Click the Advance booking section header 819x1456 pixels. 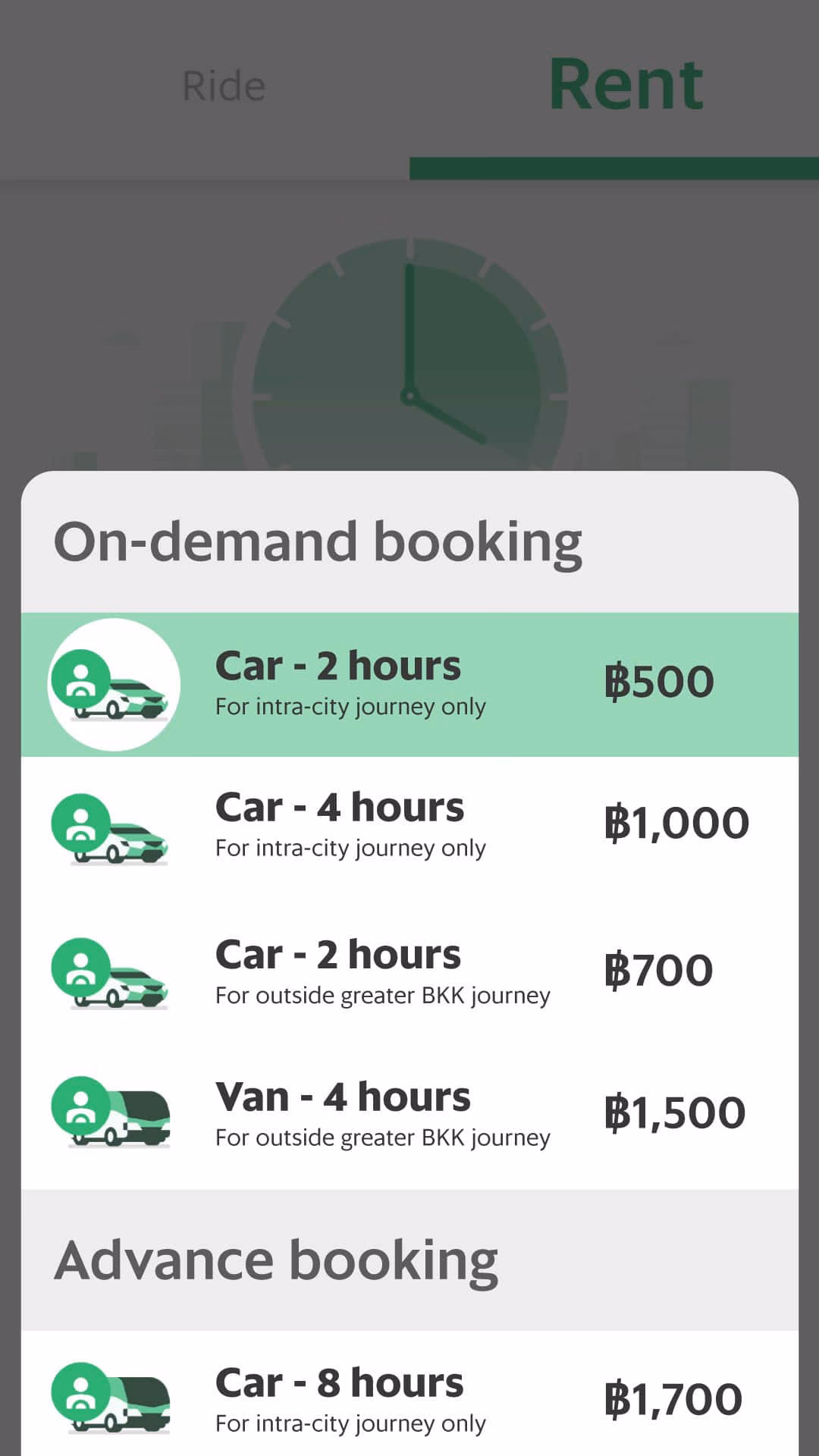tap(277, 1259)
